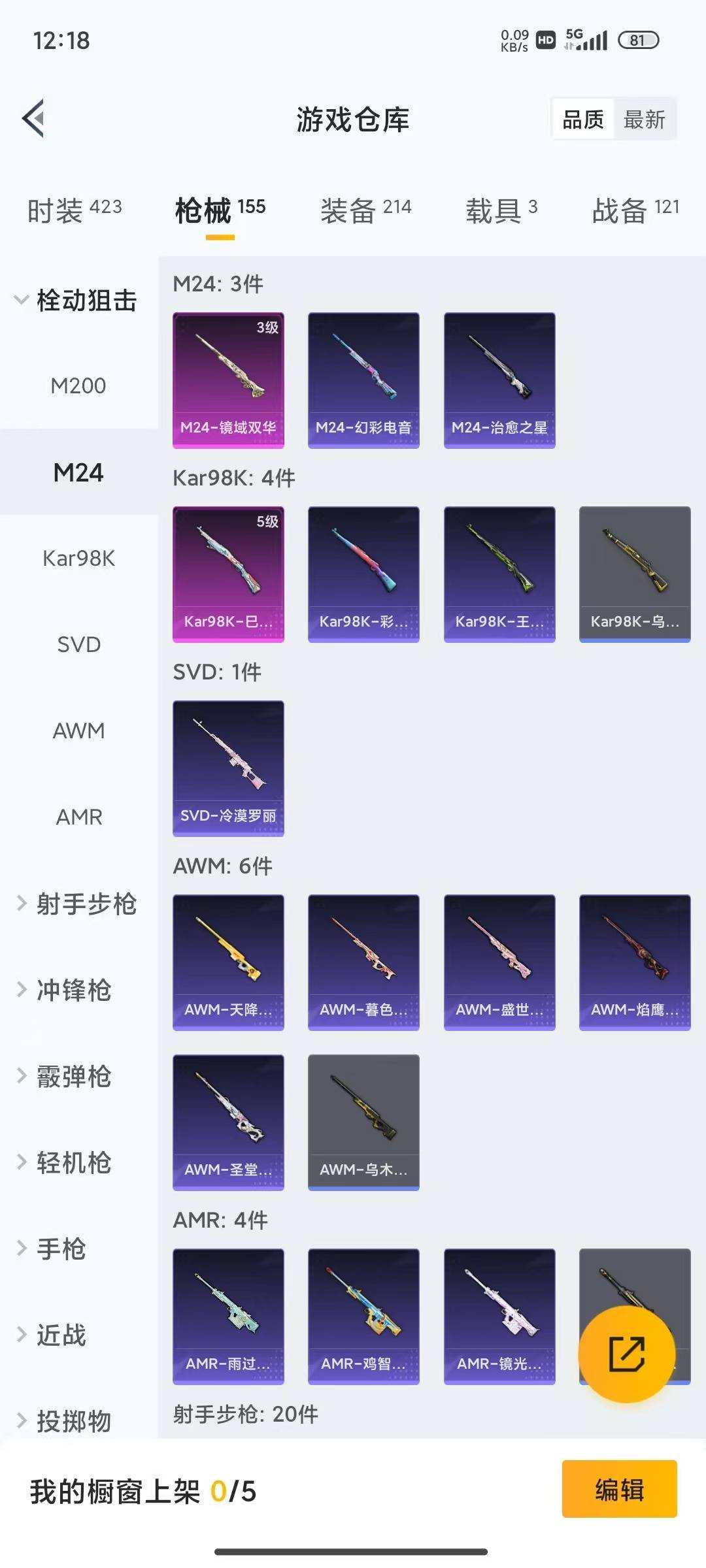This screenshot has height=1568, width=706.
Task: Tap the back arrow to exit the warehouse
Action: tap(34, 118)
